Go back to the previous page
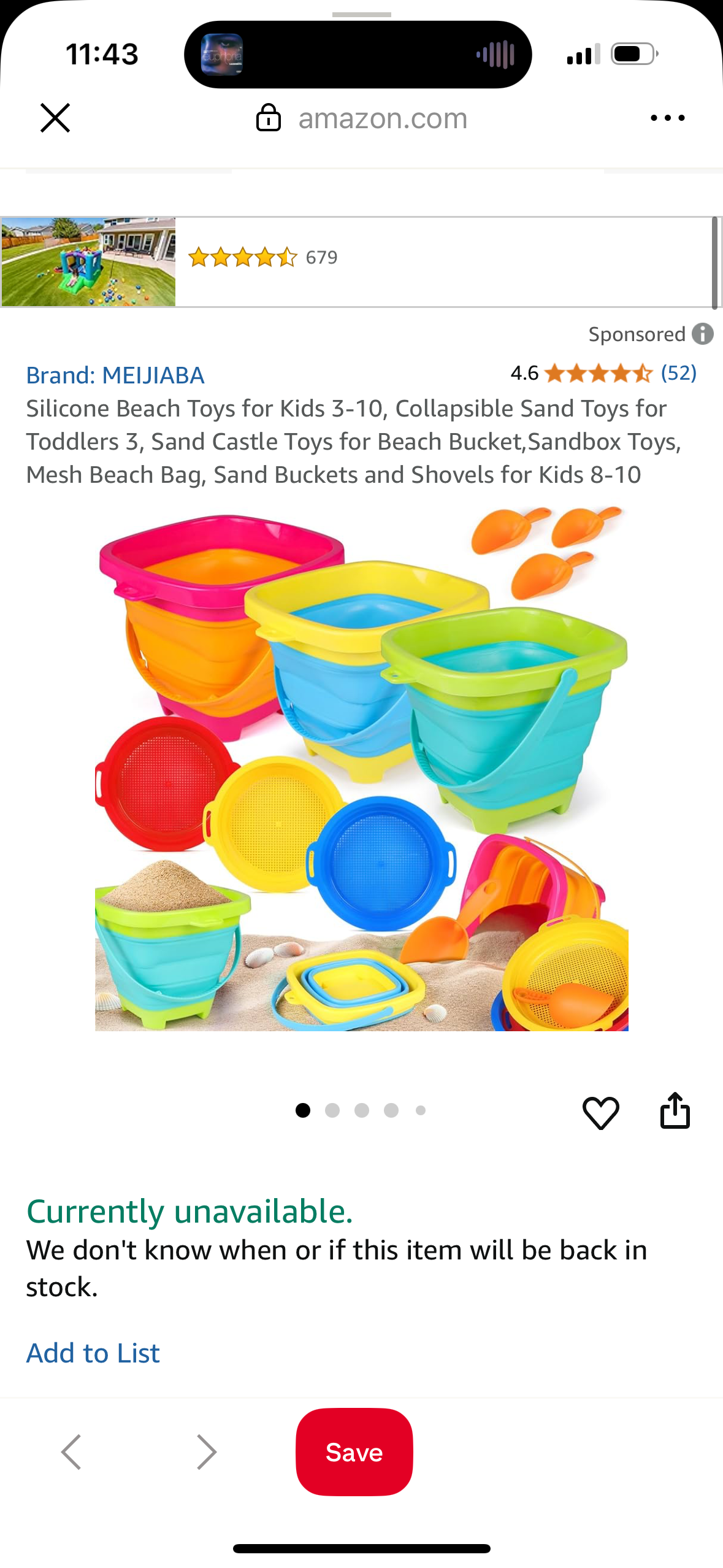This screenshot has height=1568, width=723. (x=71, y=1452)
